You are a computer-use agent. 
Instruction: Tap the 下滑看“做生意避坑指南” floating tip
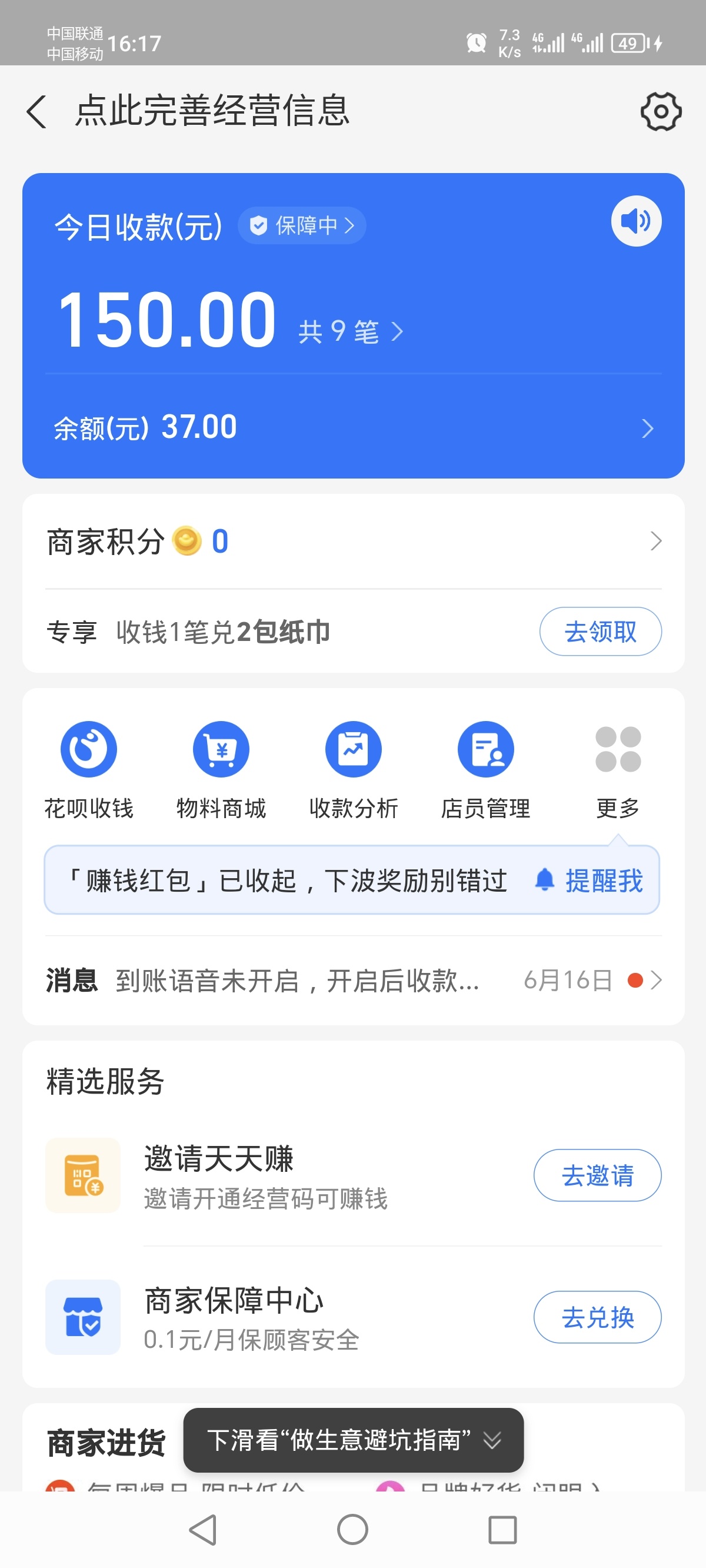tap(353, 1440)
